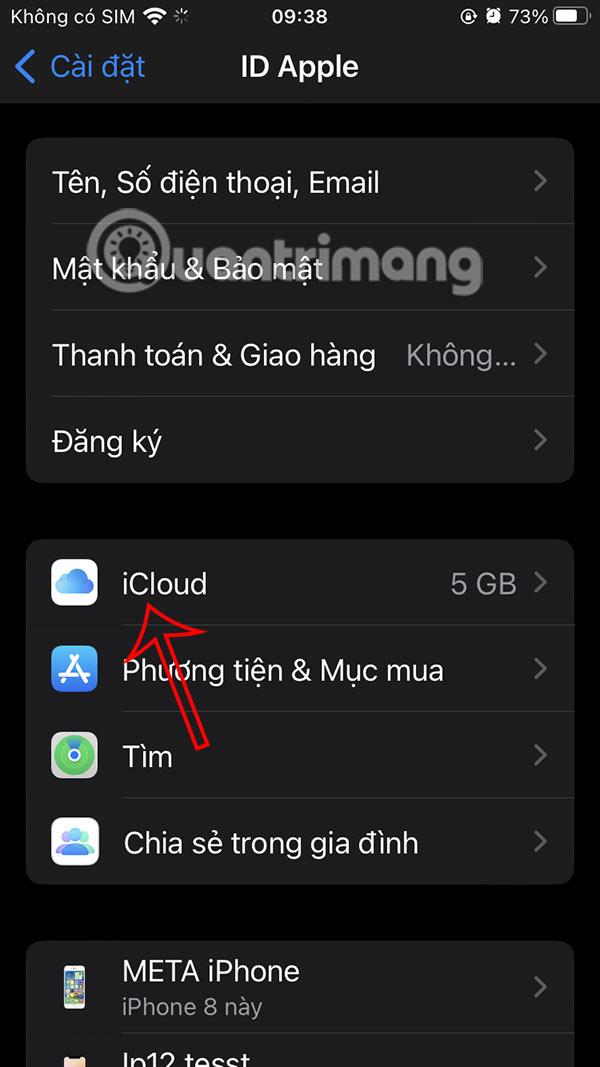Screen dimensions: 600x1067
Task: Go back to Cài đặt
Action: (80, 67)
